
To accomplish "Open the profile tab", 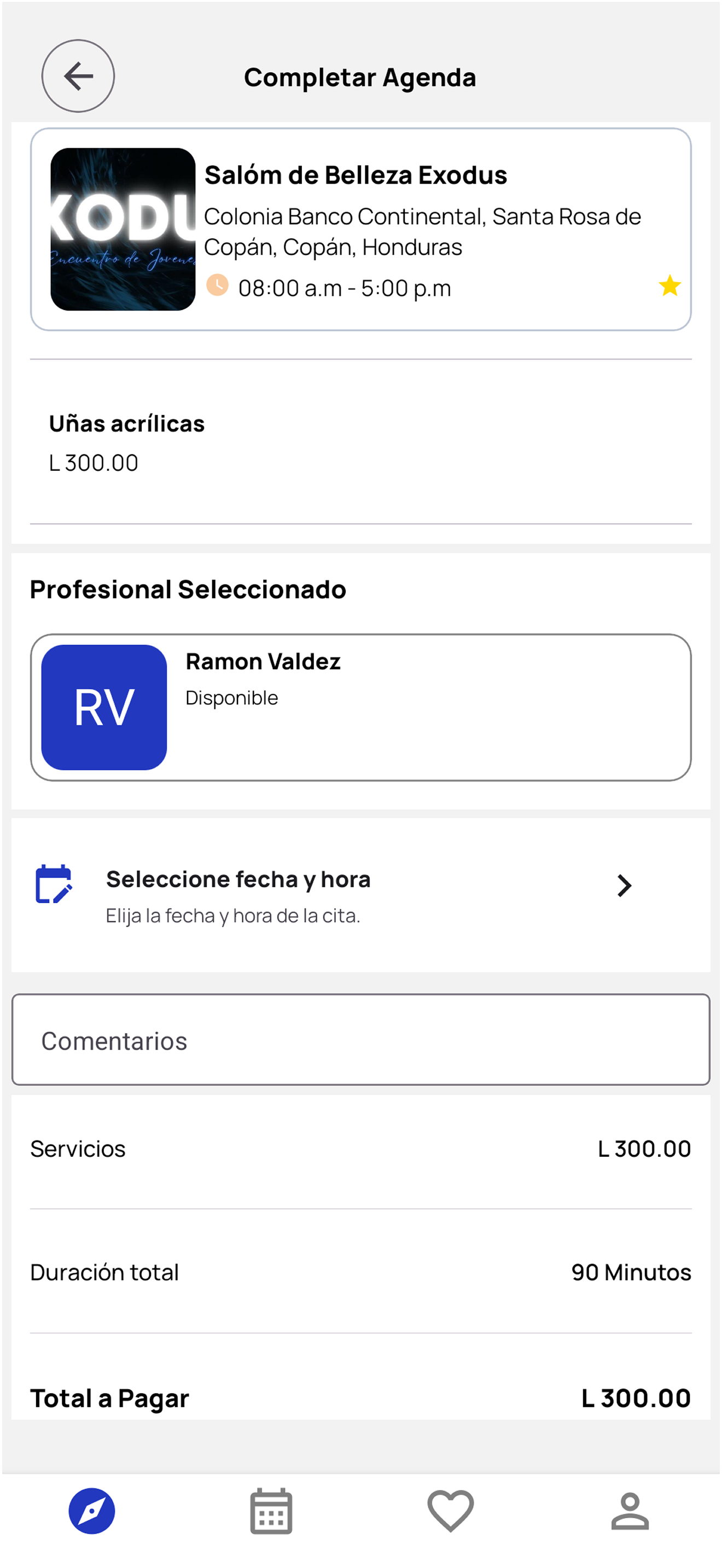I will click(630, 1511).
